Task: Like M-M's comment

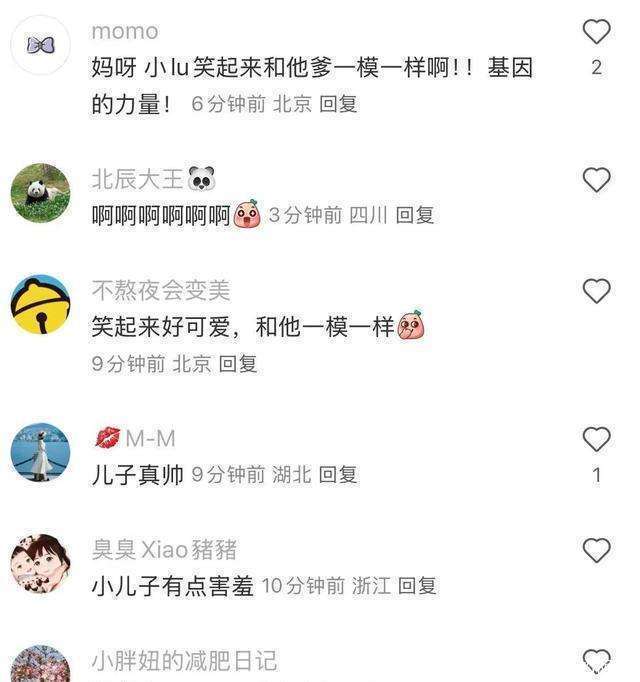Action: point(596,439)
